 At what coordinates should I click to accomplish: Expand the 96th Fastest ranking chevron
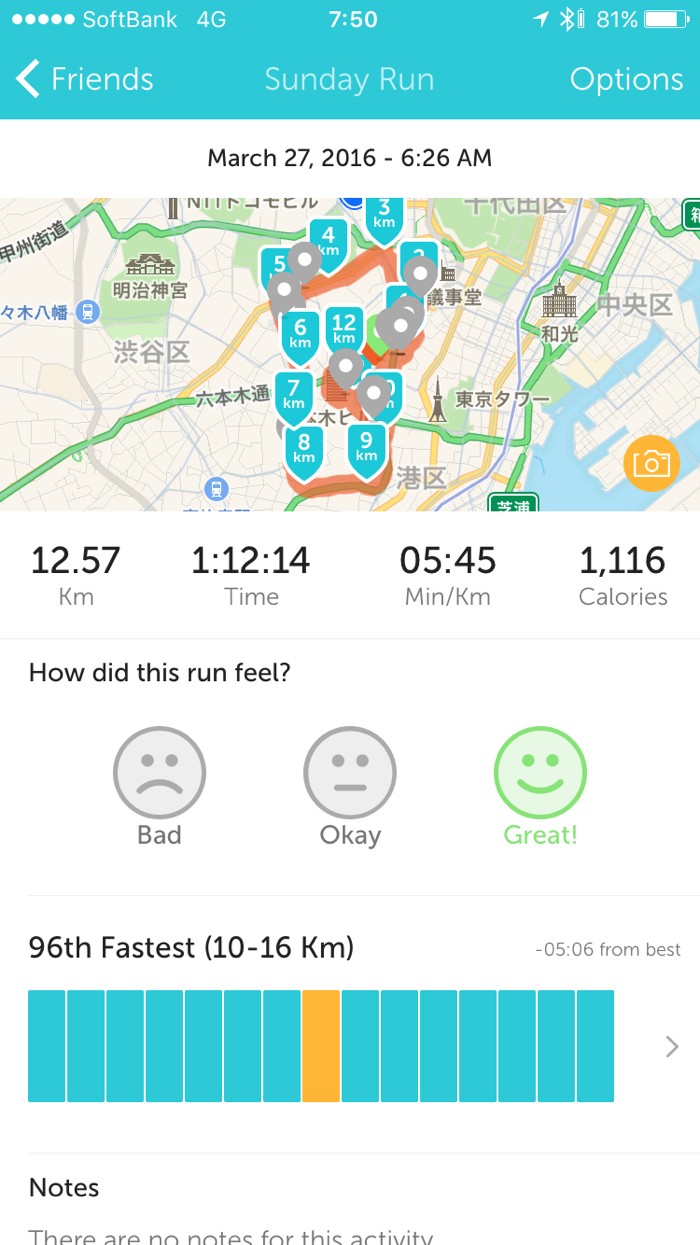[x=672, y=1046]
